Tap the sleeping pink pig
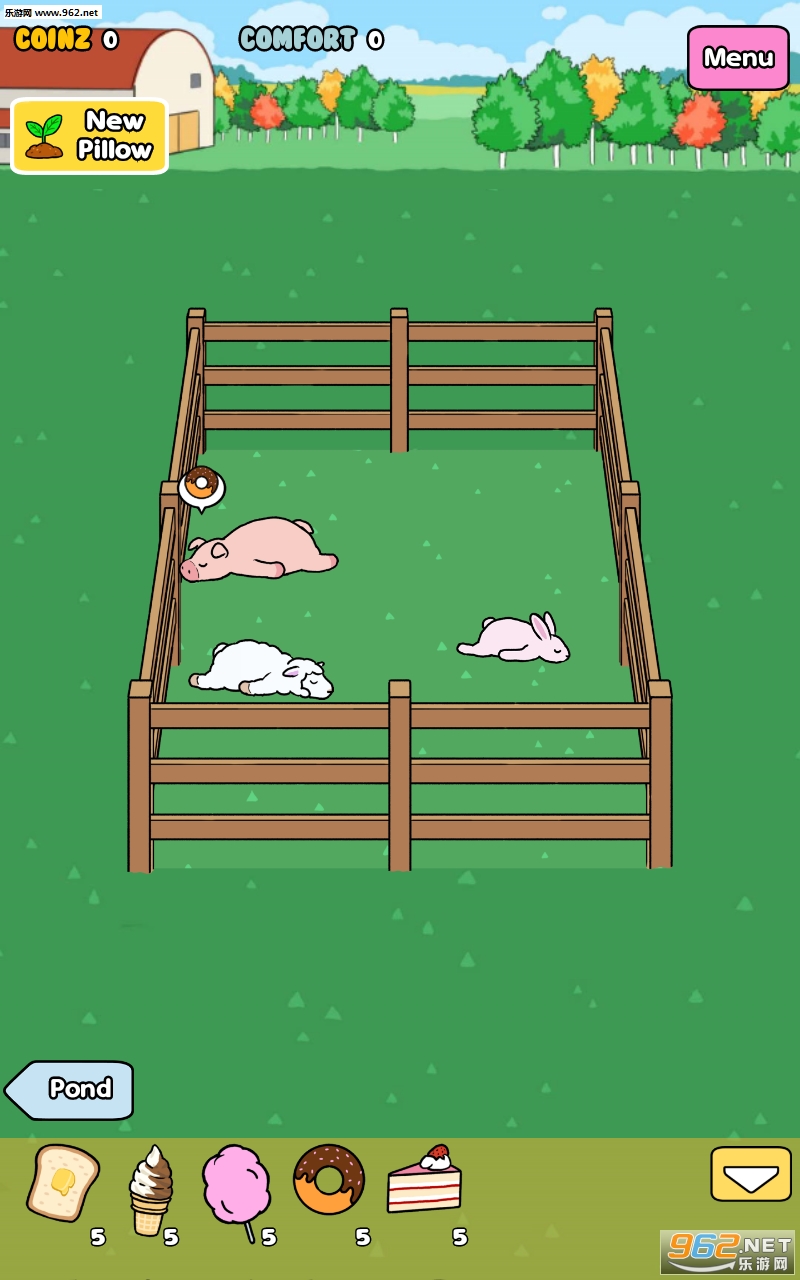Screen dimensions: 800x1280 point(260,550)
